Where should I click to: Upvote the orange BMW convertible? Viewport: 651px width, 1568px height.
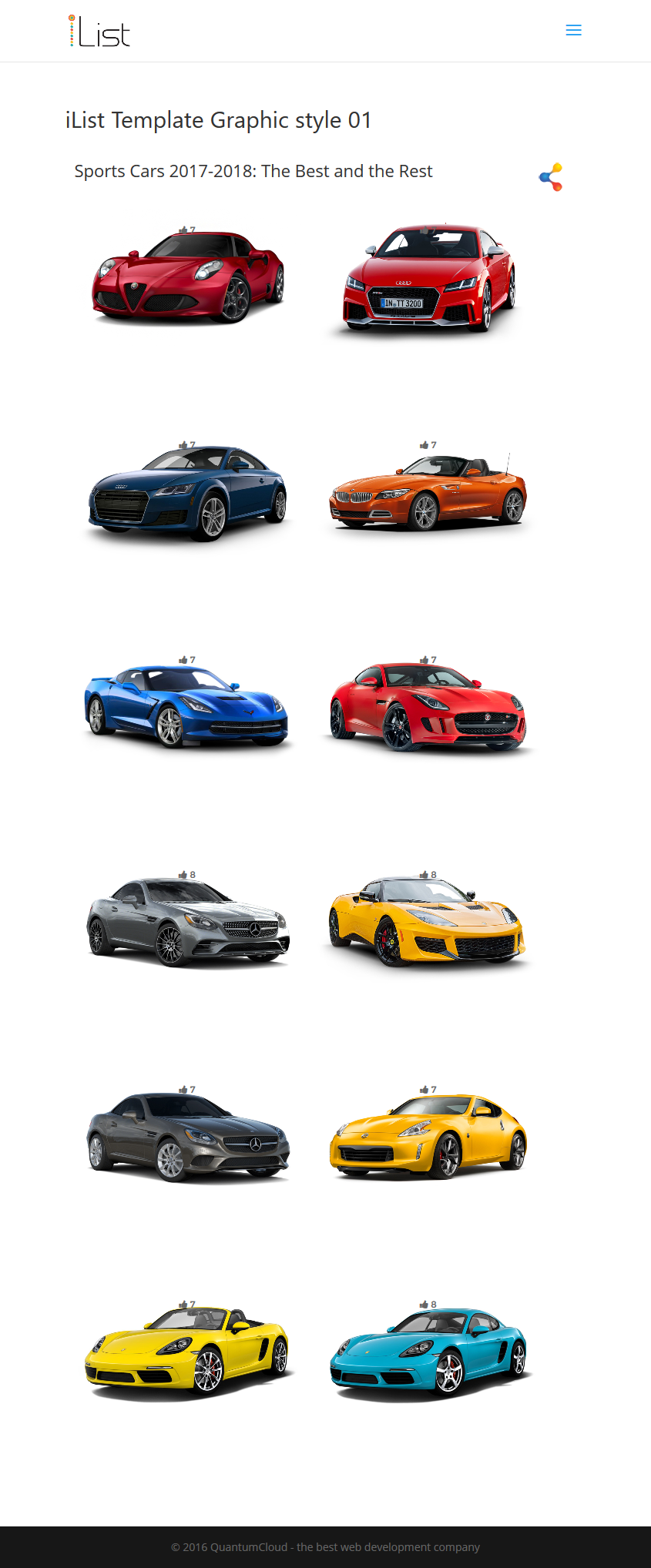pyautogui.click(x=424, y=445)
